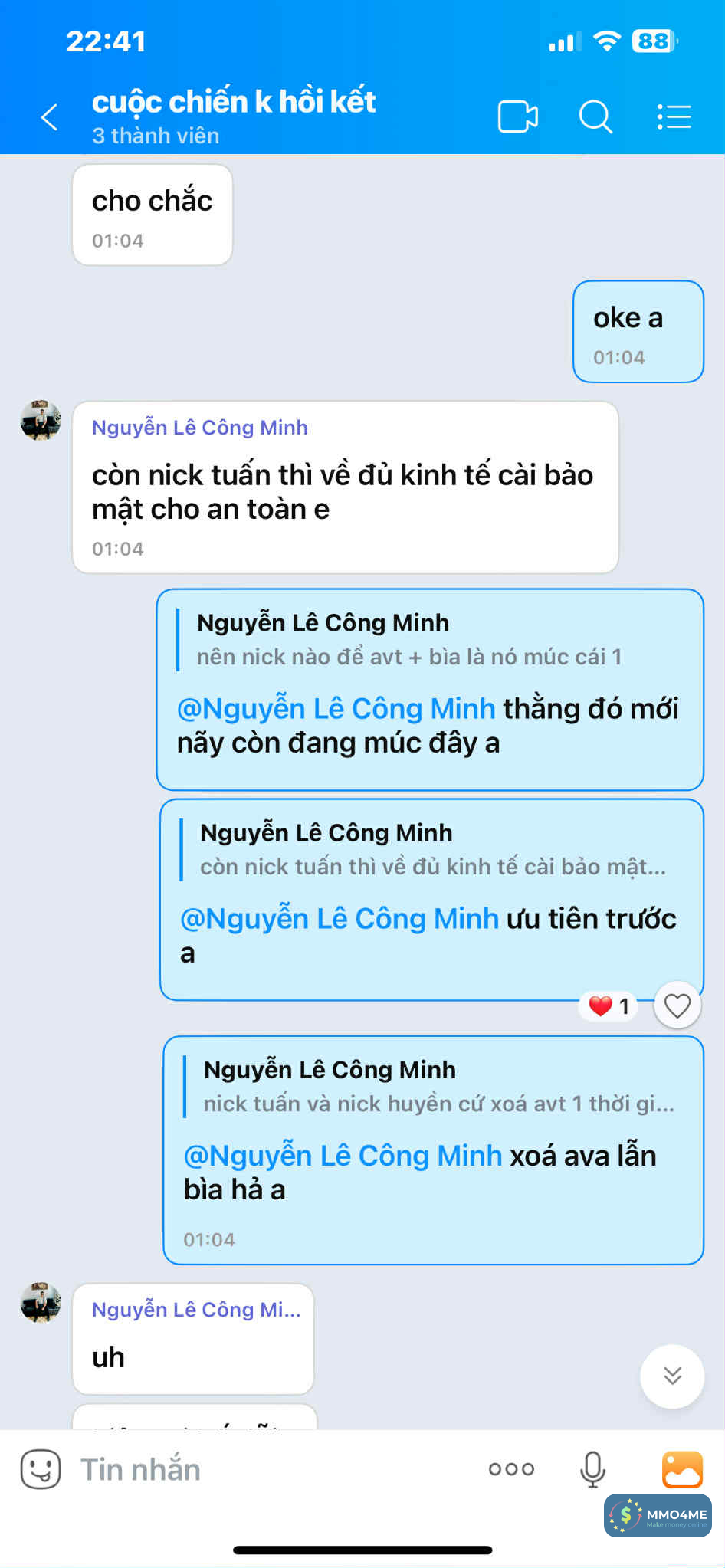
Task: Open the quoted 'nick tuấn và nick huyền' message
Action: click(437, 1087)
